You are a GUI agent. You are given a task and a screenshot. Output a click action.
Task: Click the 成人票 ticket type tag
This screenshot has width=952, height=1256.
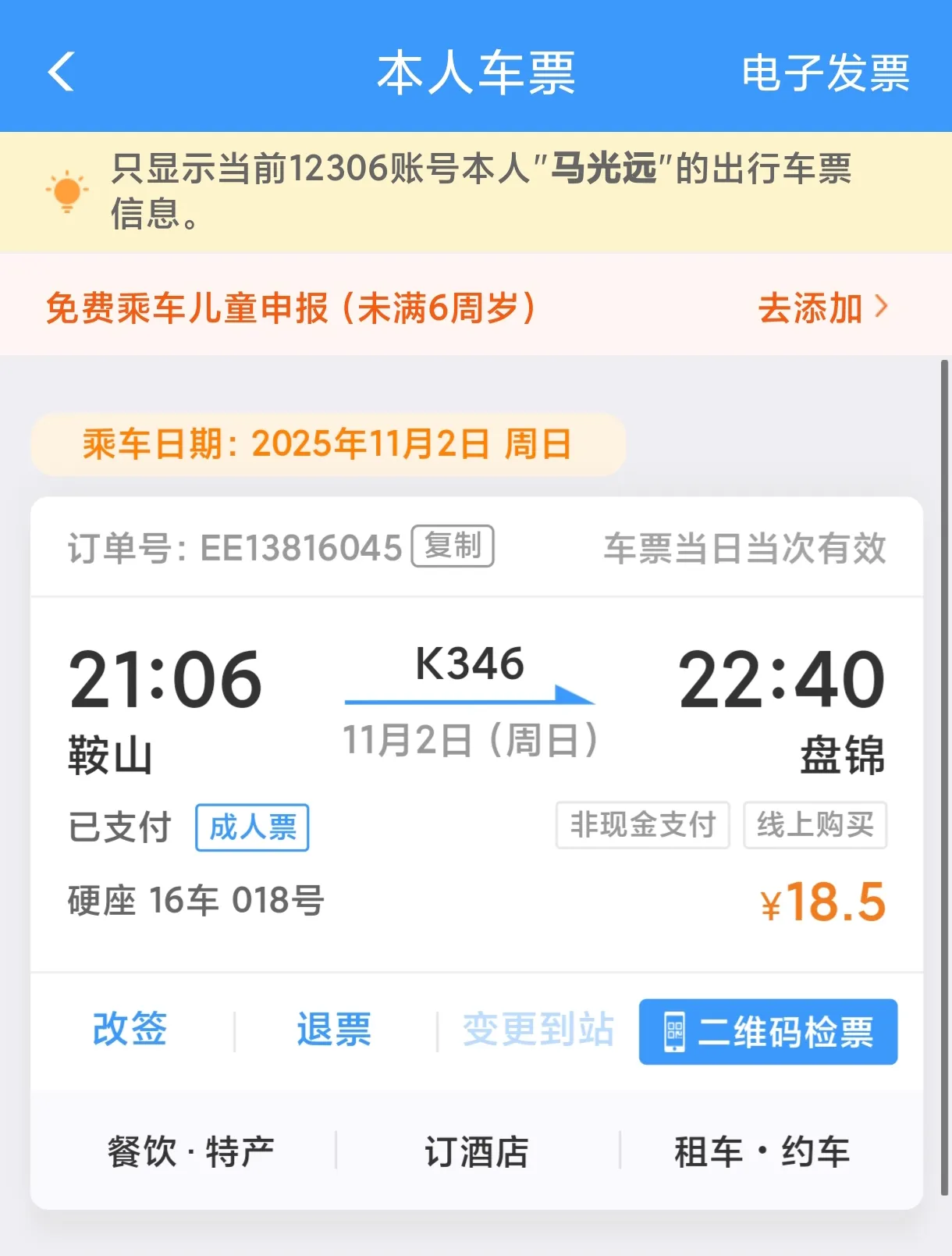[x=251, y=828]
